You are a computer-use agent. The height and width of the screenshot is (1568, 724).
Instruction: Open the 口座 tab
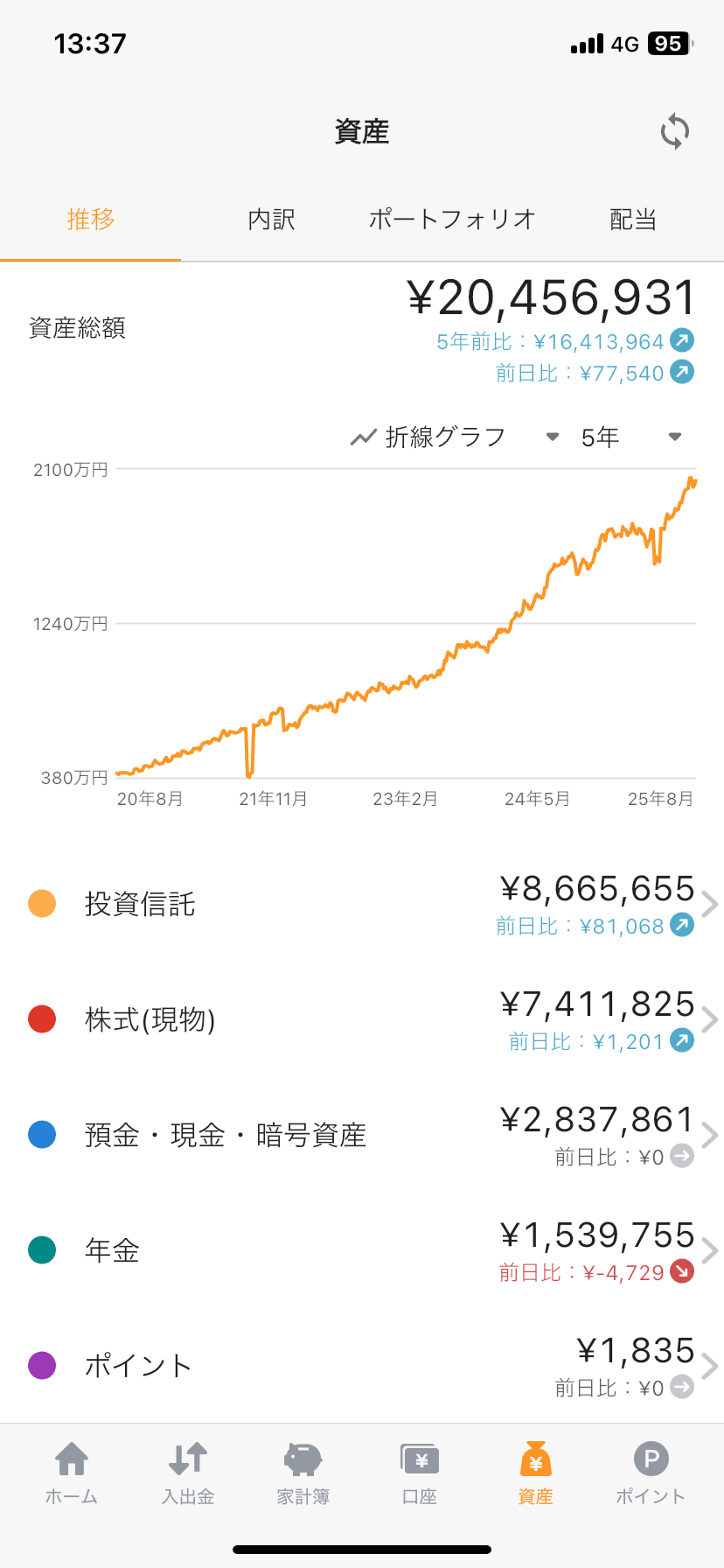pyautogui.click(x=420, y=1474)
